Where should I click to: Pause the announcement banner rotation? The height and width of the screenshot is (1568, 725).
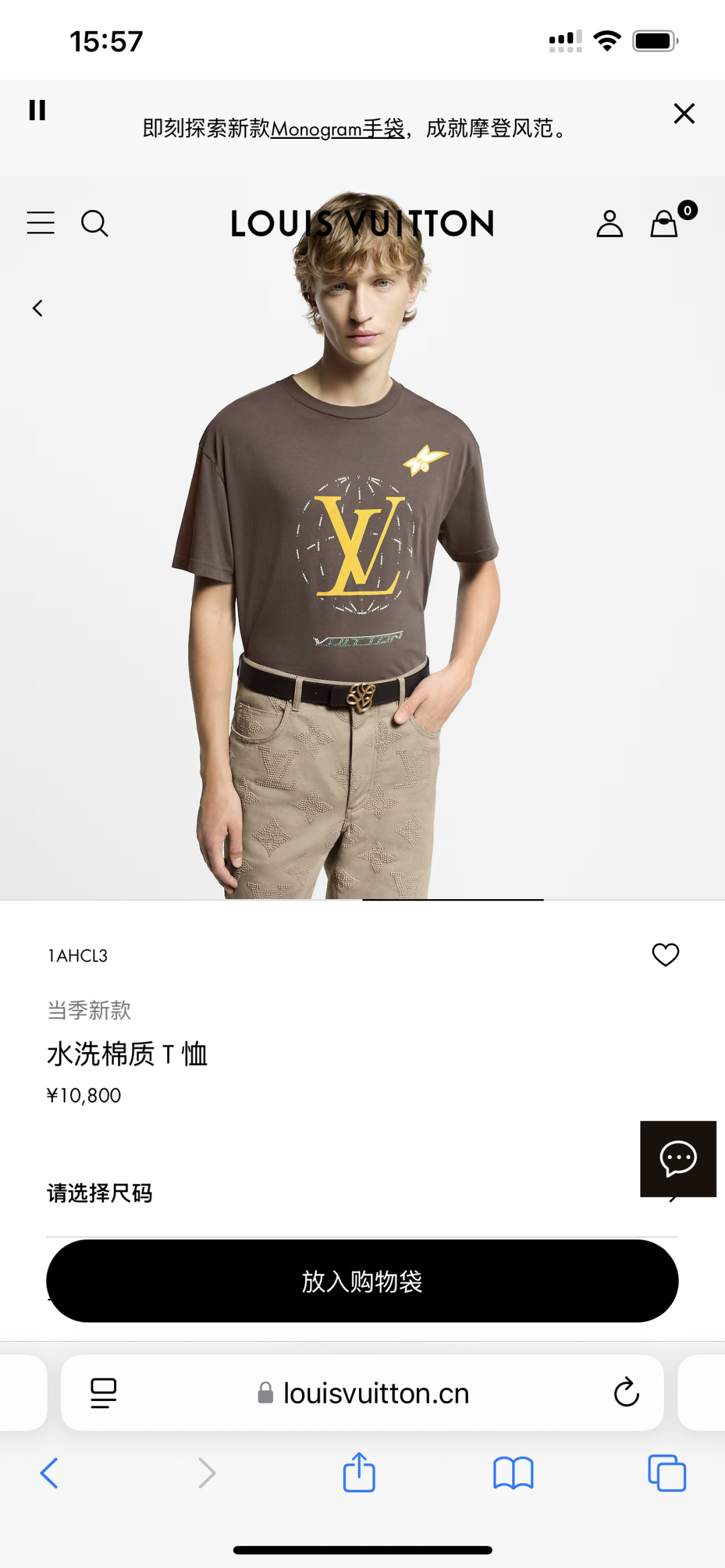coord(37,110)
